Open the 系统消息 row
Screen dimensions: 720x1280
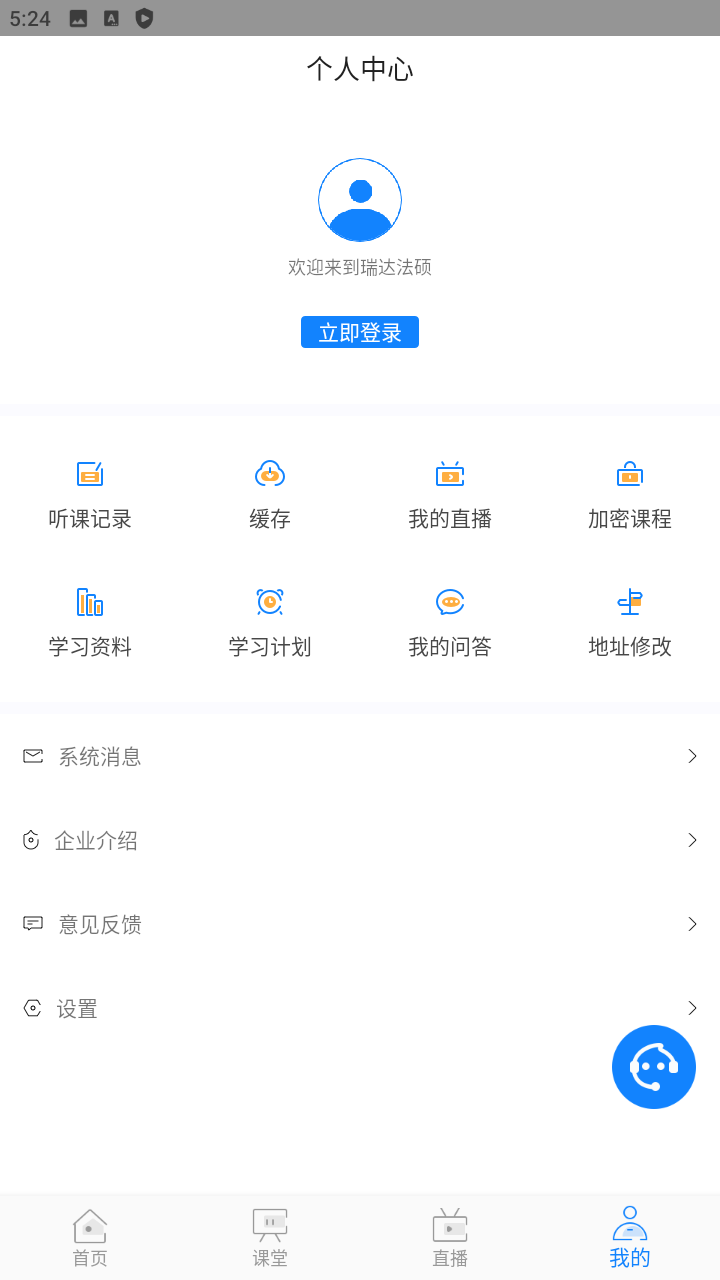tap(360, 756)
